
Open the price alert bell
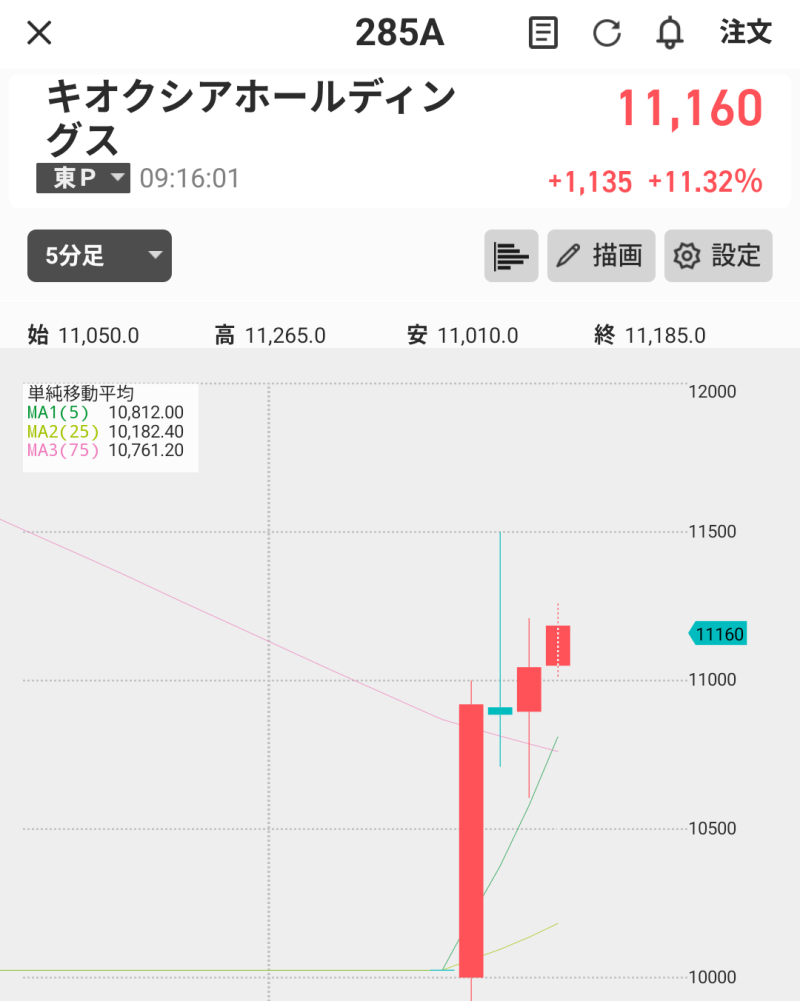(x=669, y=33)
